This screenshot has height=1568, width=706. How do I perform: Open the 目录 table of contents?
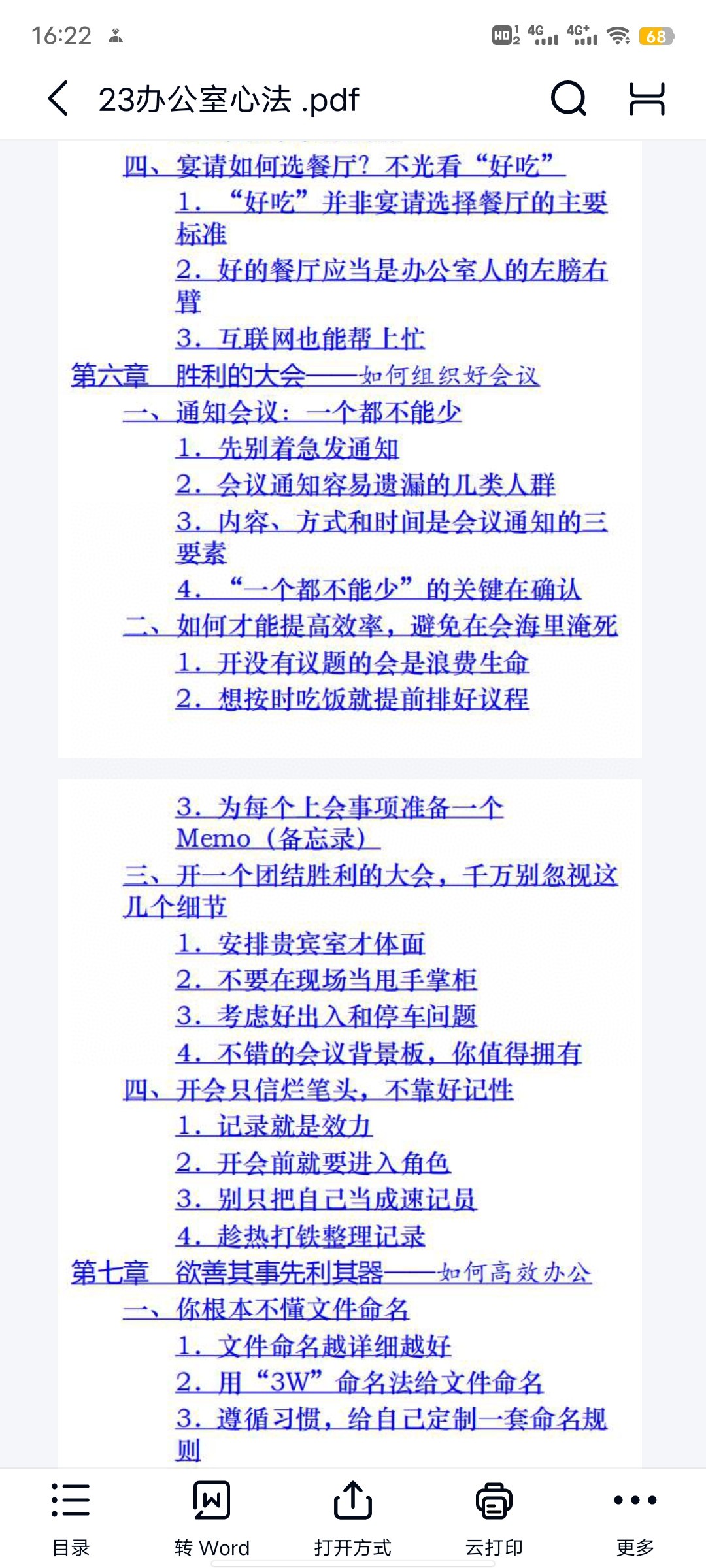[71, 1519]
